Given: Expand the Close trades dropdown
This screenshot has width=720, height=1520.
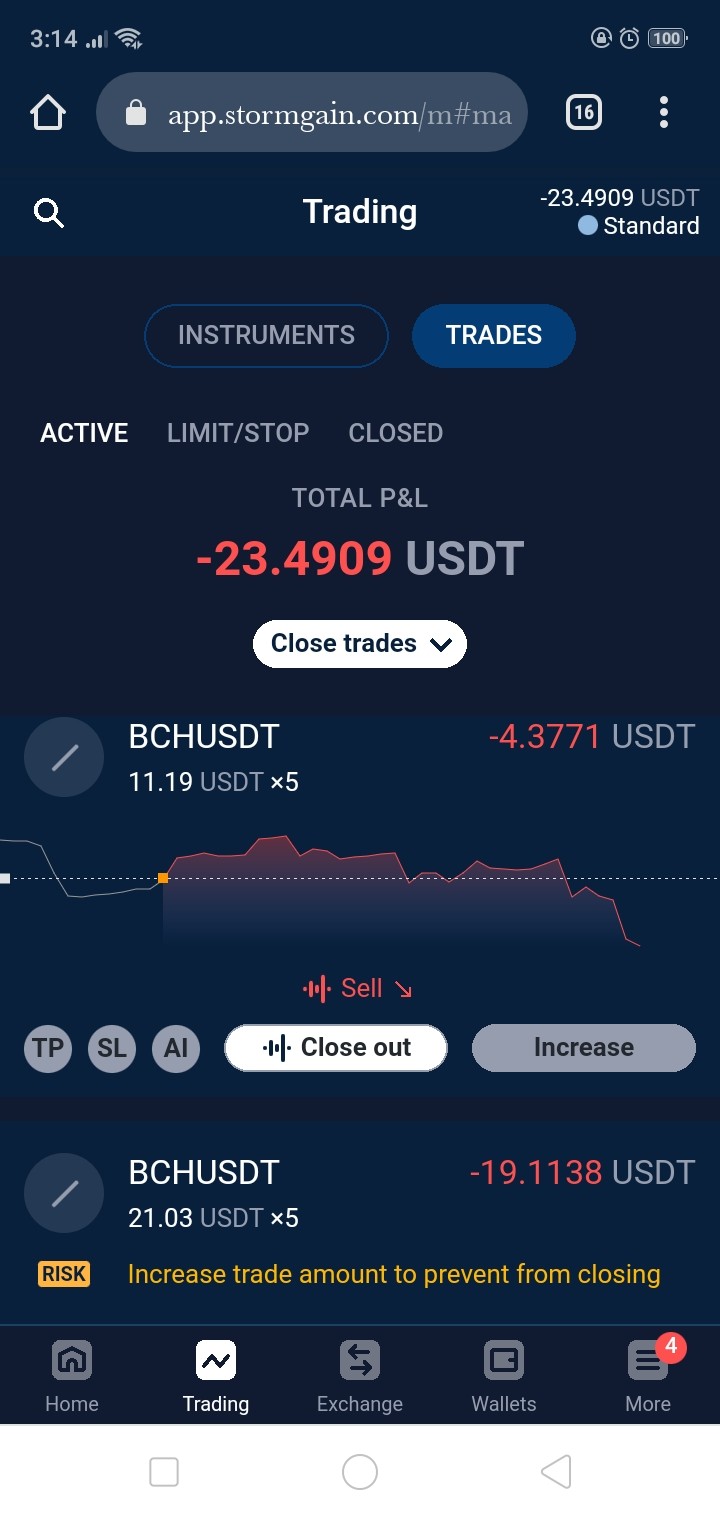Looking at the screenshot, I should click(x=360, y=643).
